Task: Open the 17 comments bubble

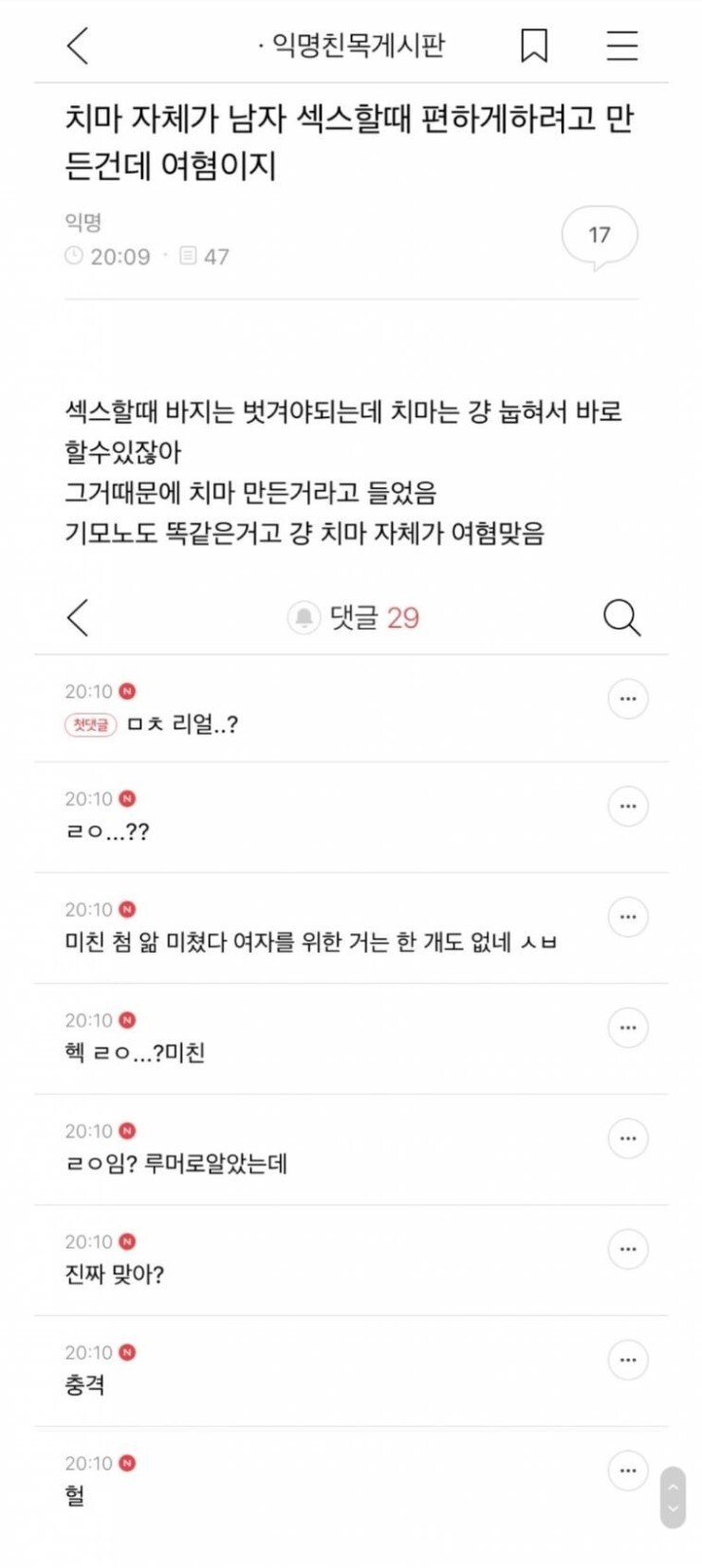Action: coord(599,235)
